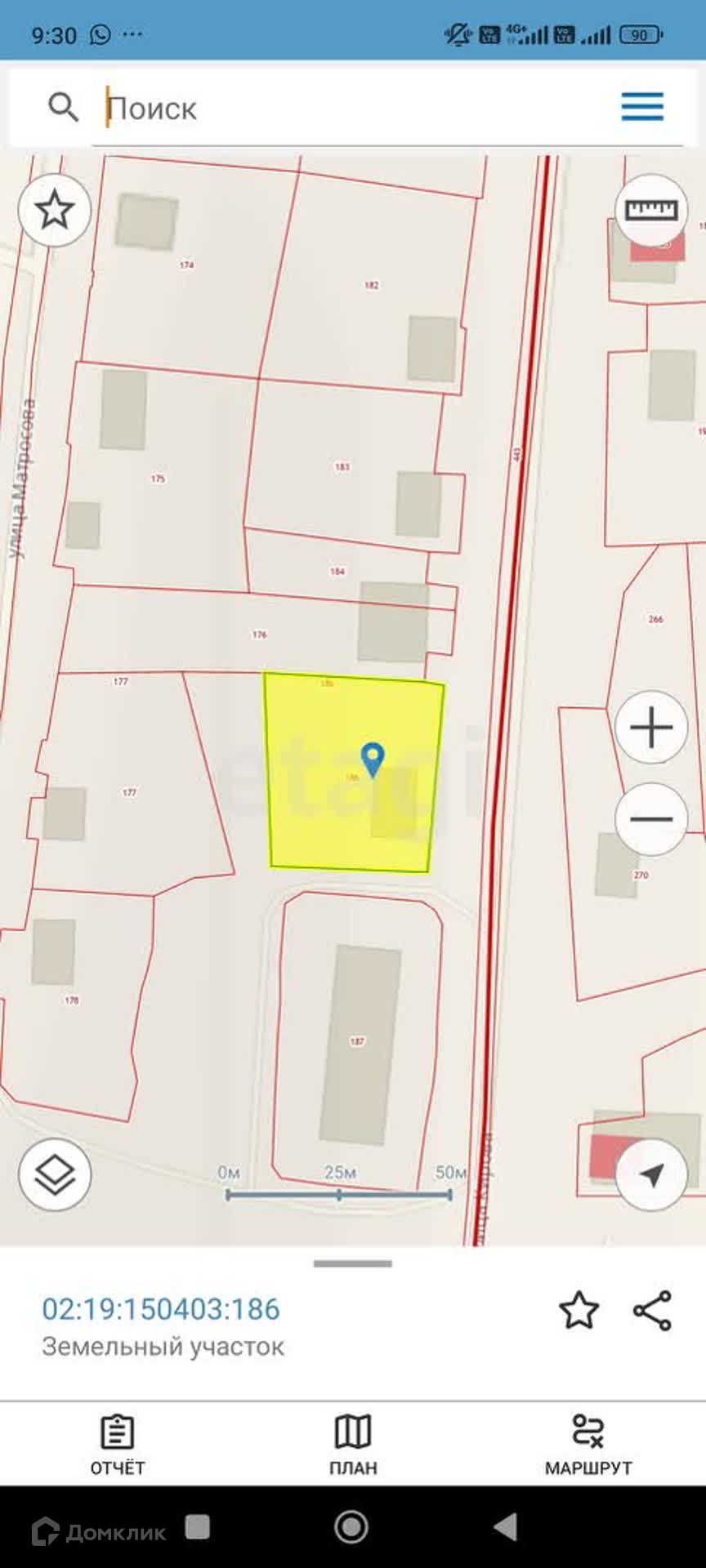Viewport: 706px width, 1568px height.
Task: Open cadastral number 02:19:150403:186 details
Action: (161, 1309)
